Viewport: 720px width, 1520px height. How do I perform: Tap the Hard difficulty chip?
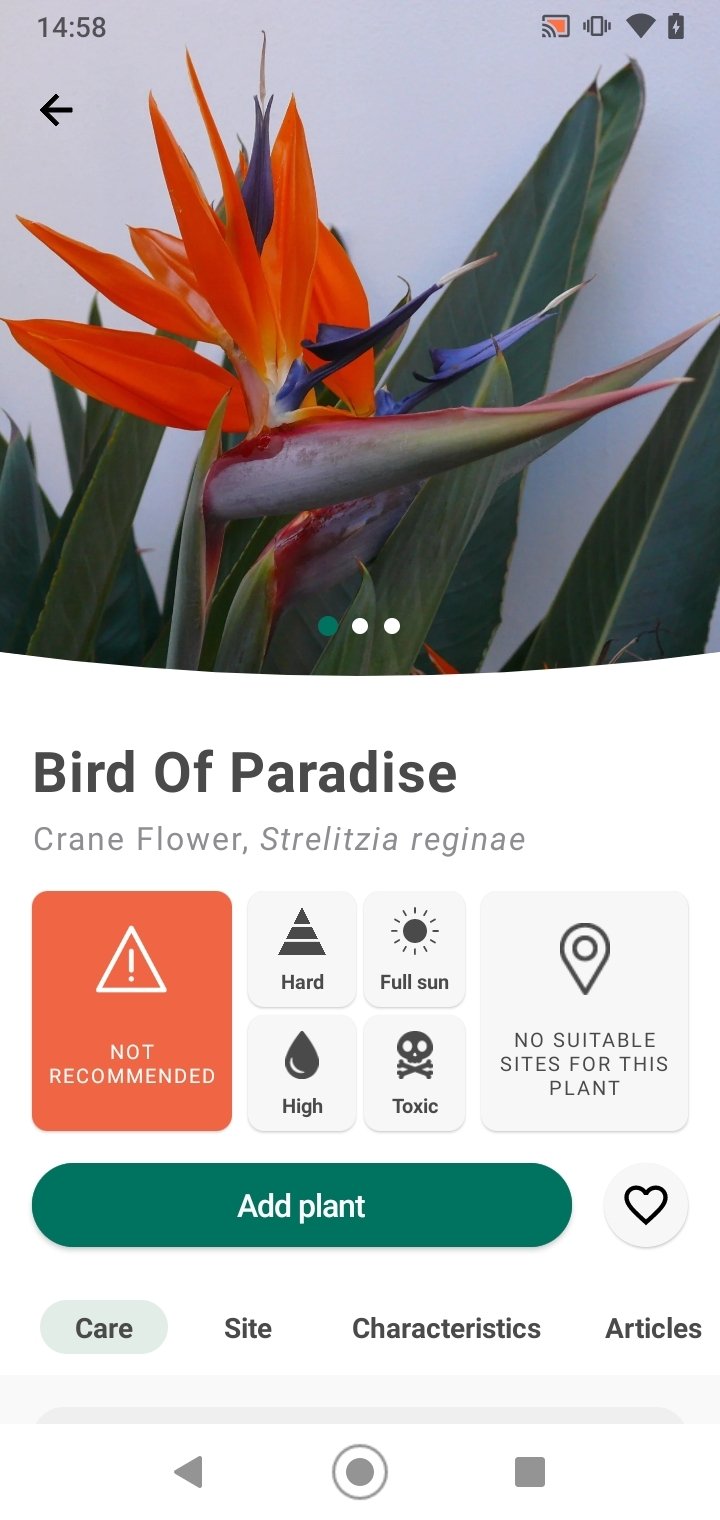[x=302, y=949]
